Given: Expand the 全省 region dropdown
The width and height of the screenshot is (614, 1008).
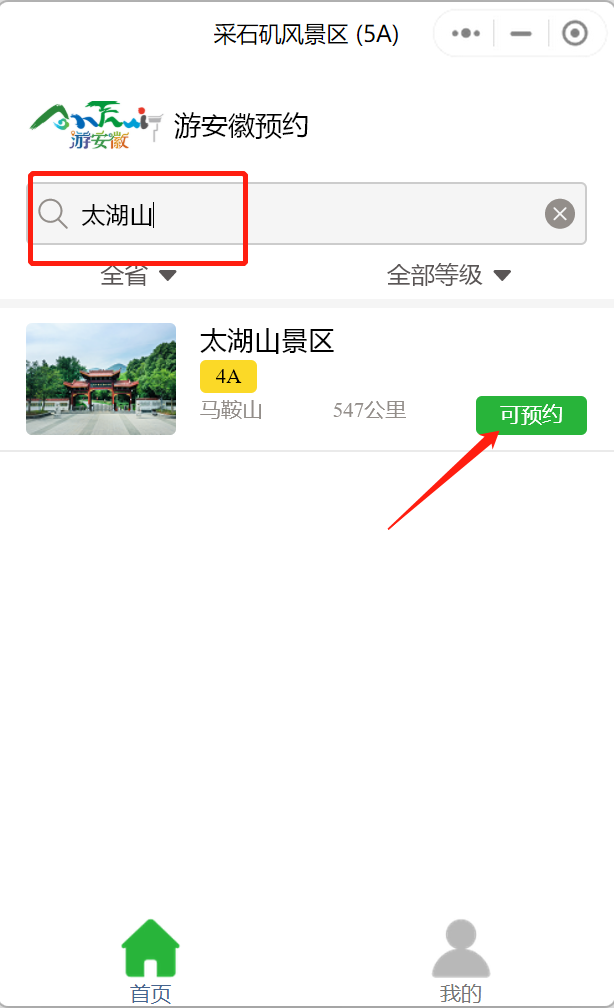Looking at the screenshot, I should coord(138,275).
